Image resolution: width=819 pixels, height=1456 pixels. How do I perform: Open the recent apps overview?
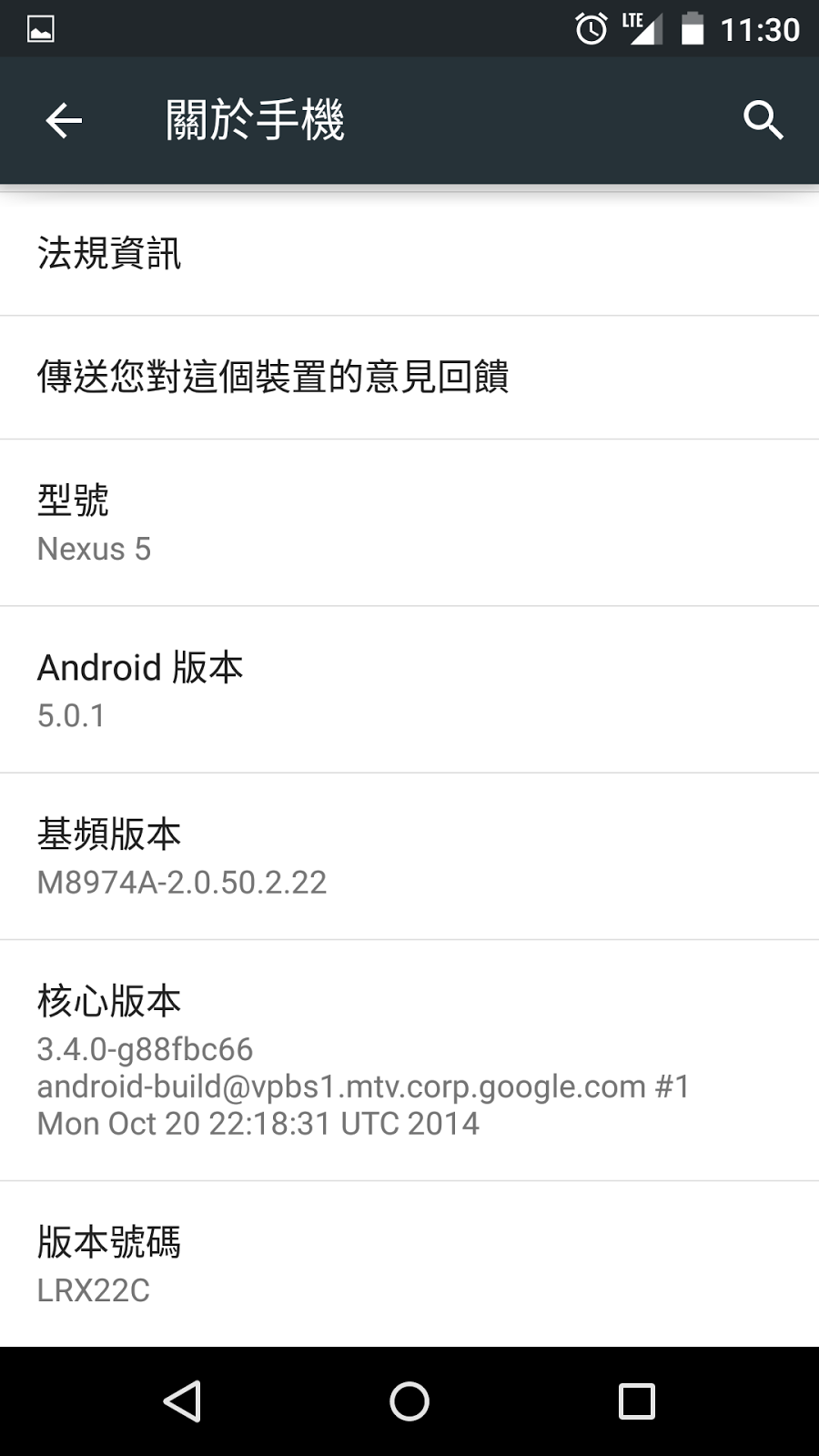click(637, 1401)
